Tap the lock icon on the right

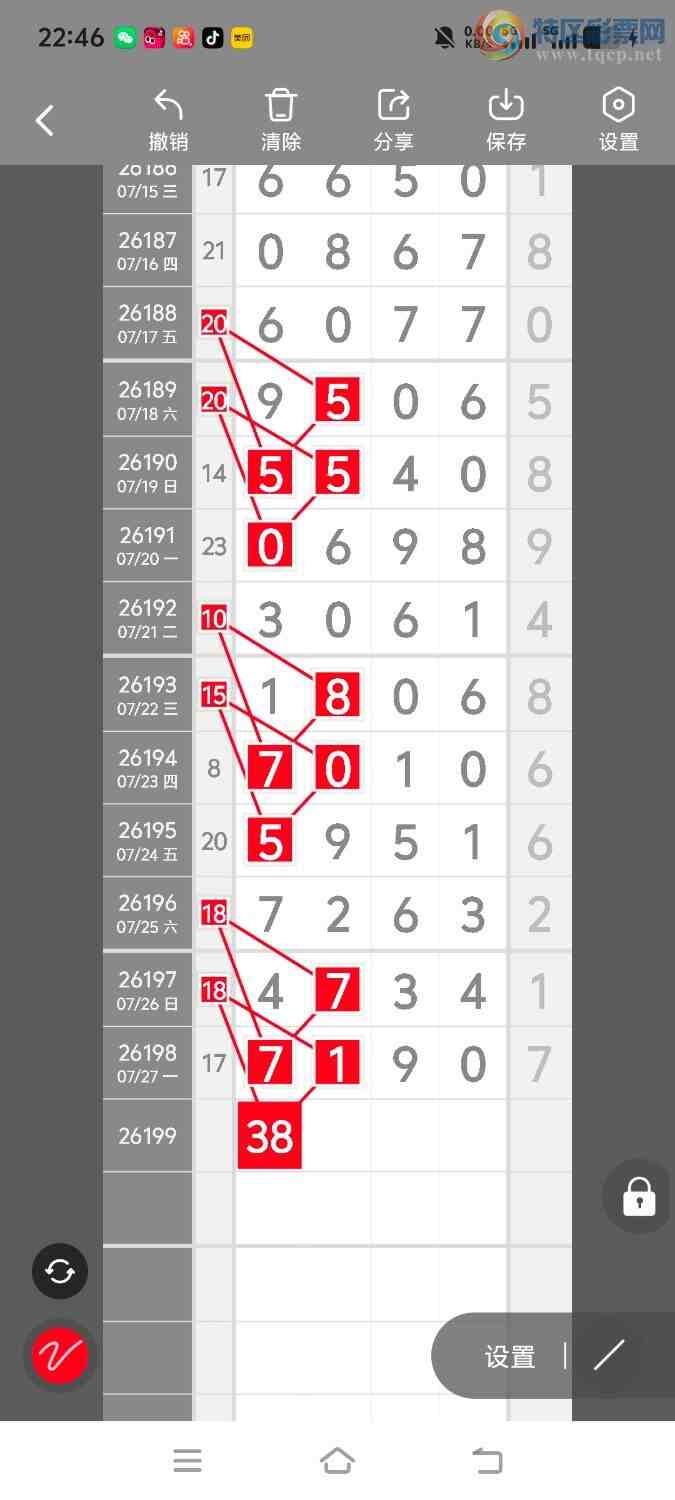click(639, 1196)
